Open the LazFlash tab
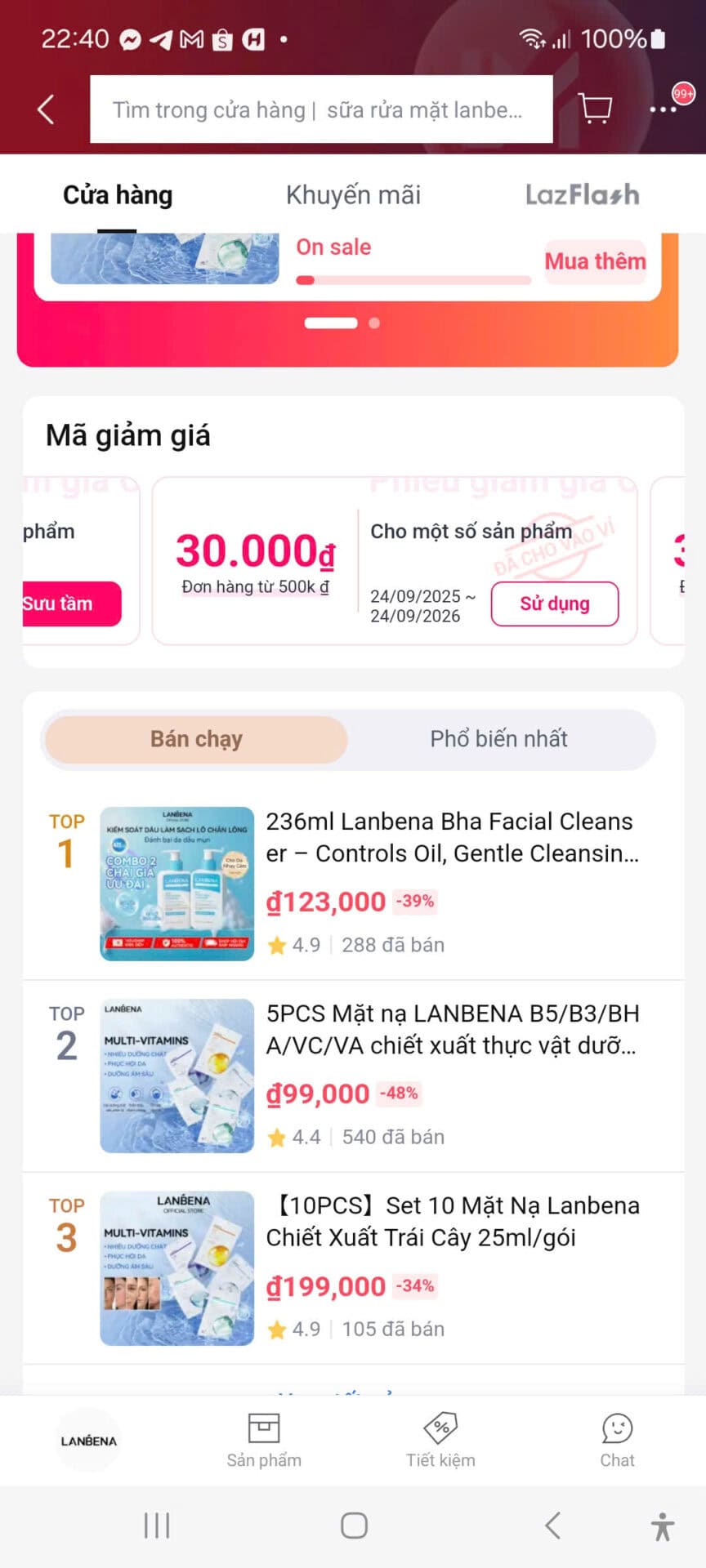 [582, 194]
